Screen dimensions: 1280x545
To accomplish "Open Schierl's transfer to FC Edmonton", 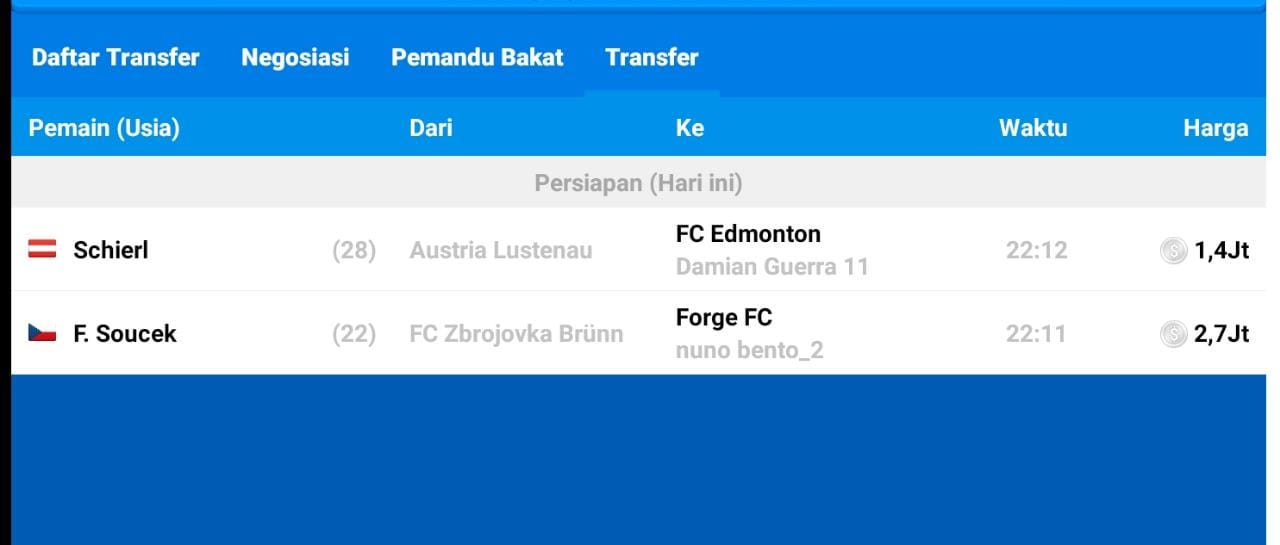I will click(640, 250).
